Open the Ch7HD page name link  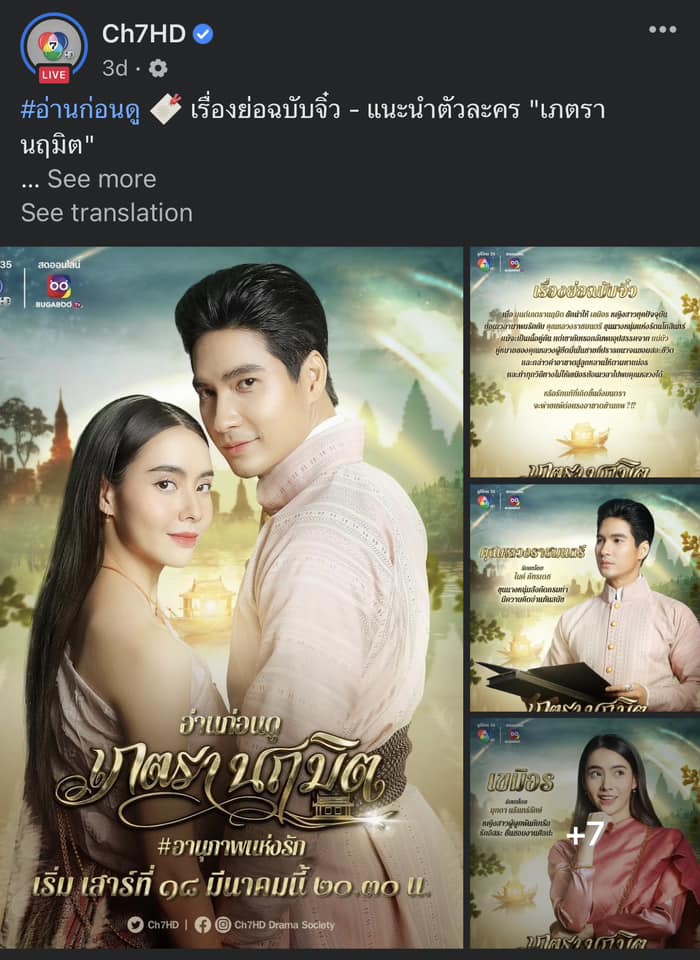[x=144, y=33]
